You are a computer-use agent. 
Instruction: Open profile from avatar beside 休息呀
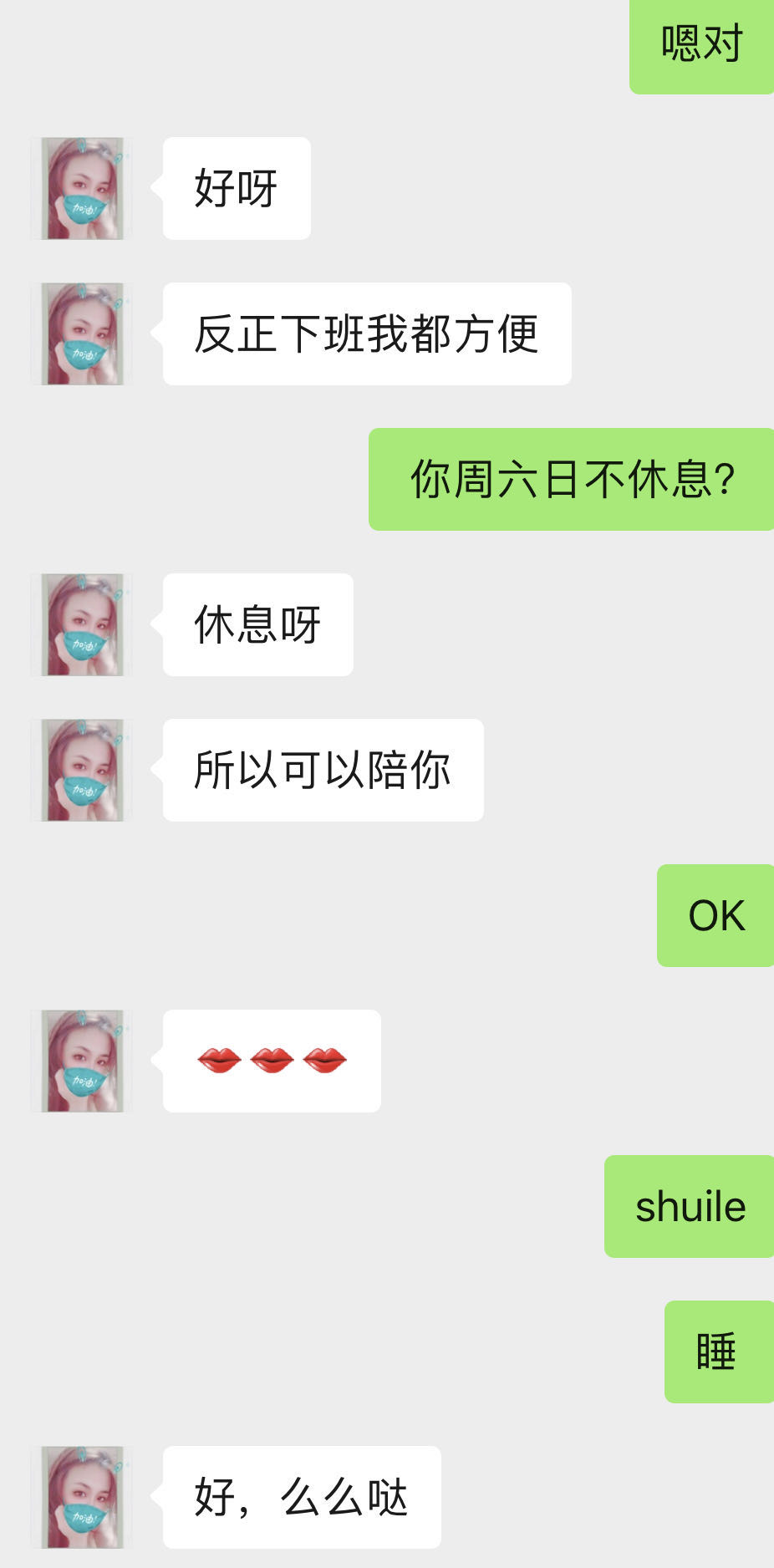[82, 625]
